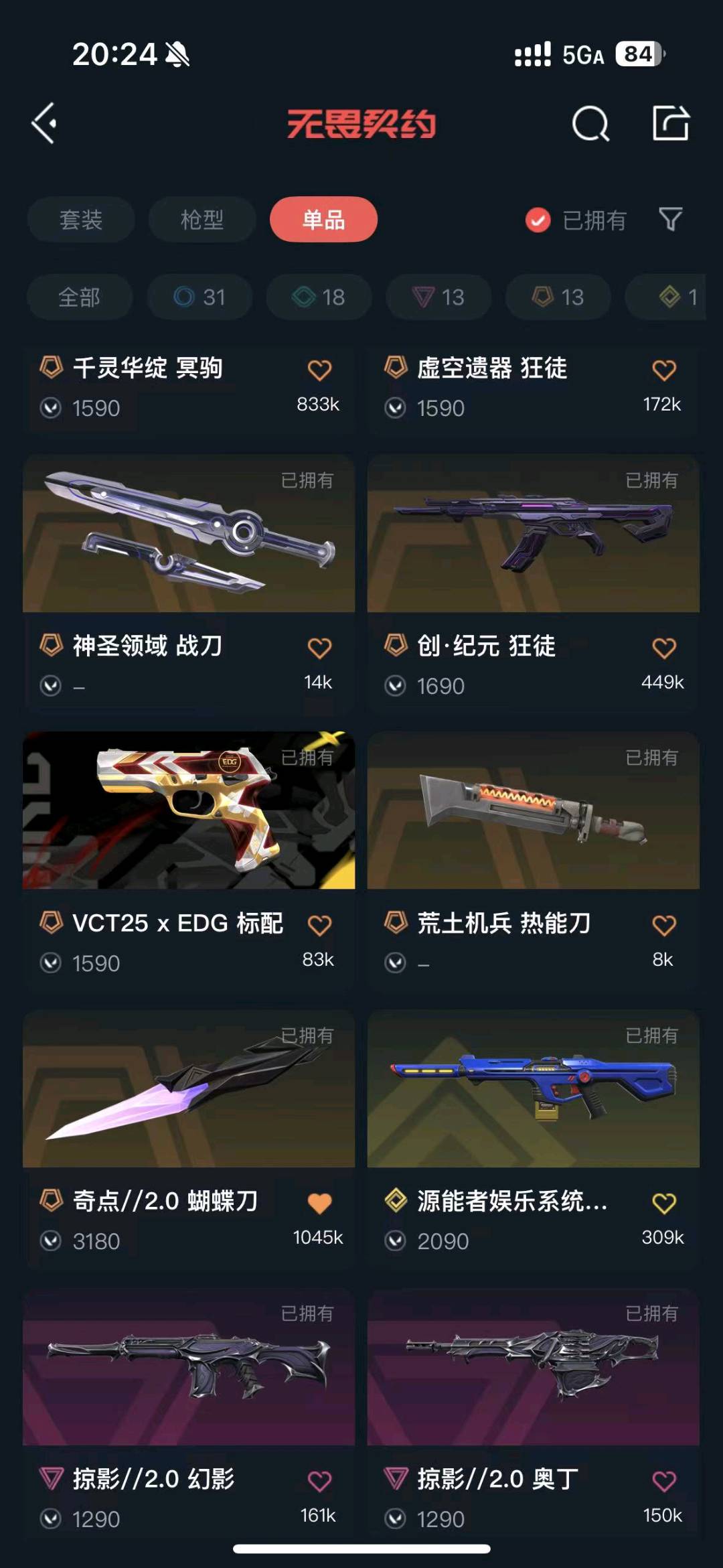Viewport: 723px width, 1568px height.
Task: Unlike the 奇点//2.0 蝴蝶刀 skin
Action: [x=319, y=1204]
